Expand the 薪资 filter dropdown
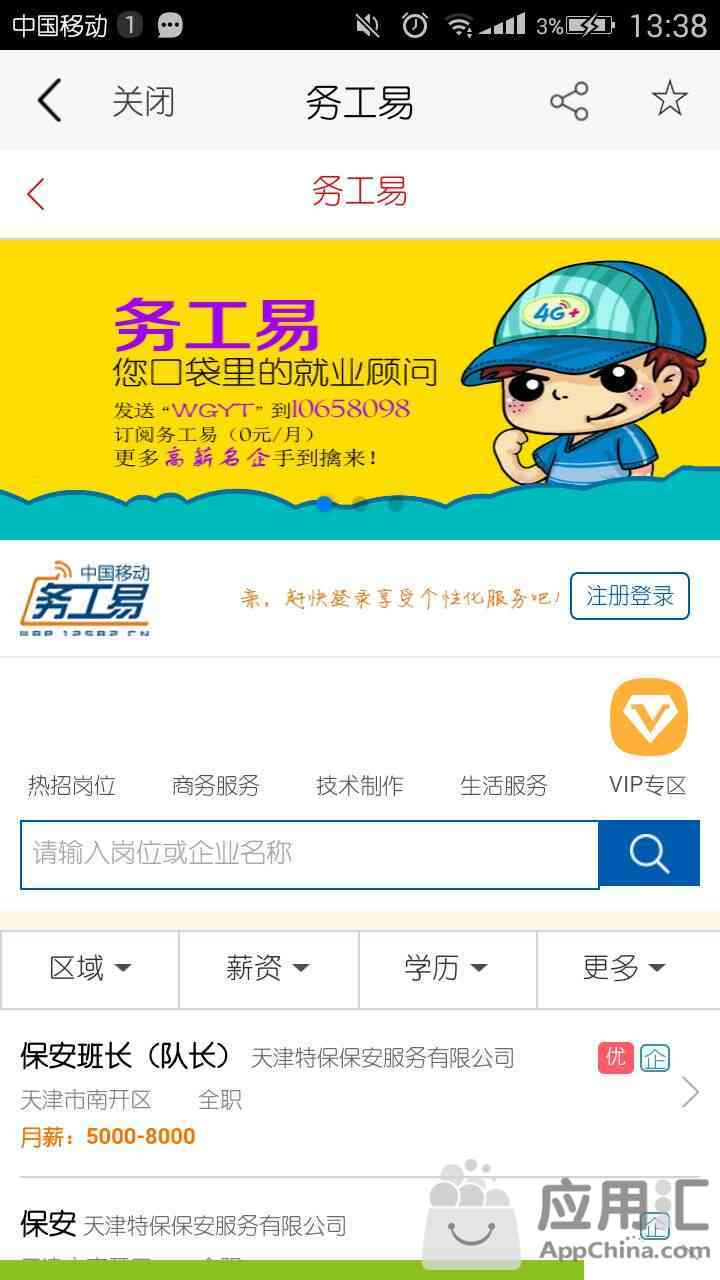Image resolution: width=720 pixels, height=1280 pixels. coord(268,968)
